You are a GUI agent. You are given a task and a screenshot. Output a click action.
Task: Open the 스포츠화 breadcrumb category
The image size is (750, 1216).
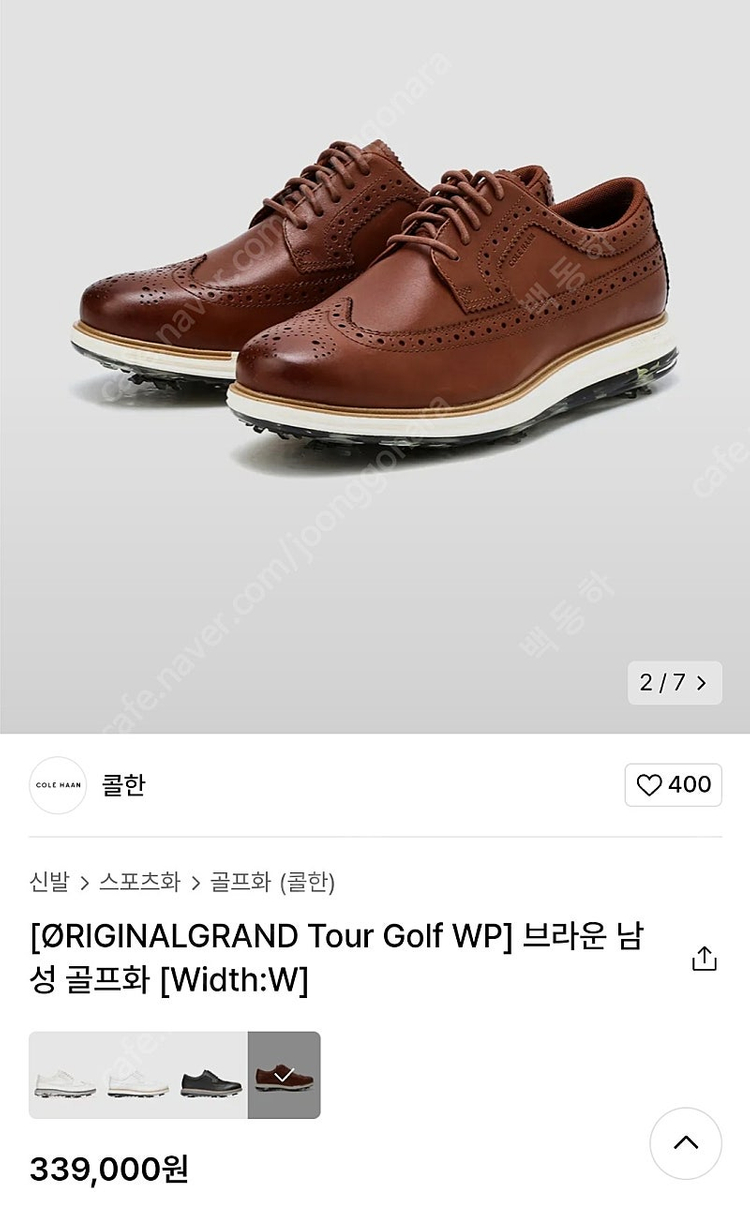[x=140, y=882]
